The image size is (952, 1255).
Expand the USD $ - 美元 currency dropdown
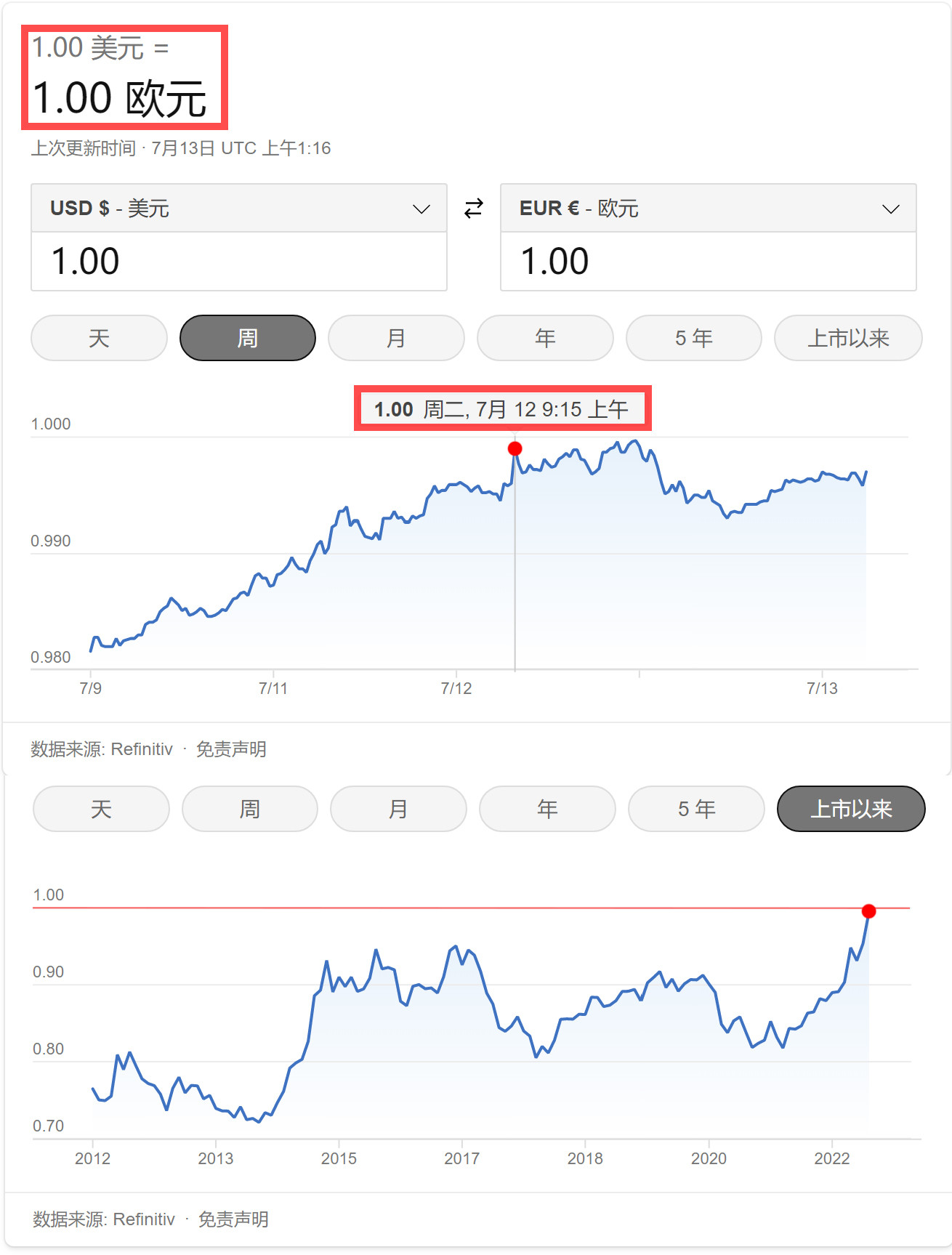click(x=238, y=209)
